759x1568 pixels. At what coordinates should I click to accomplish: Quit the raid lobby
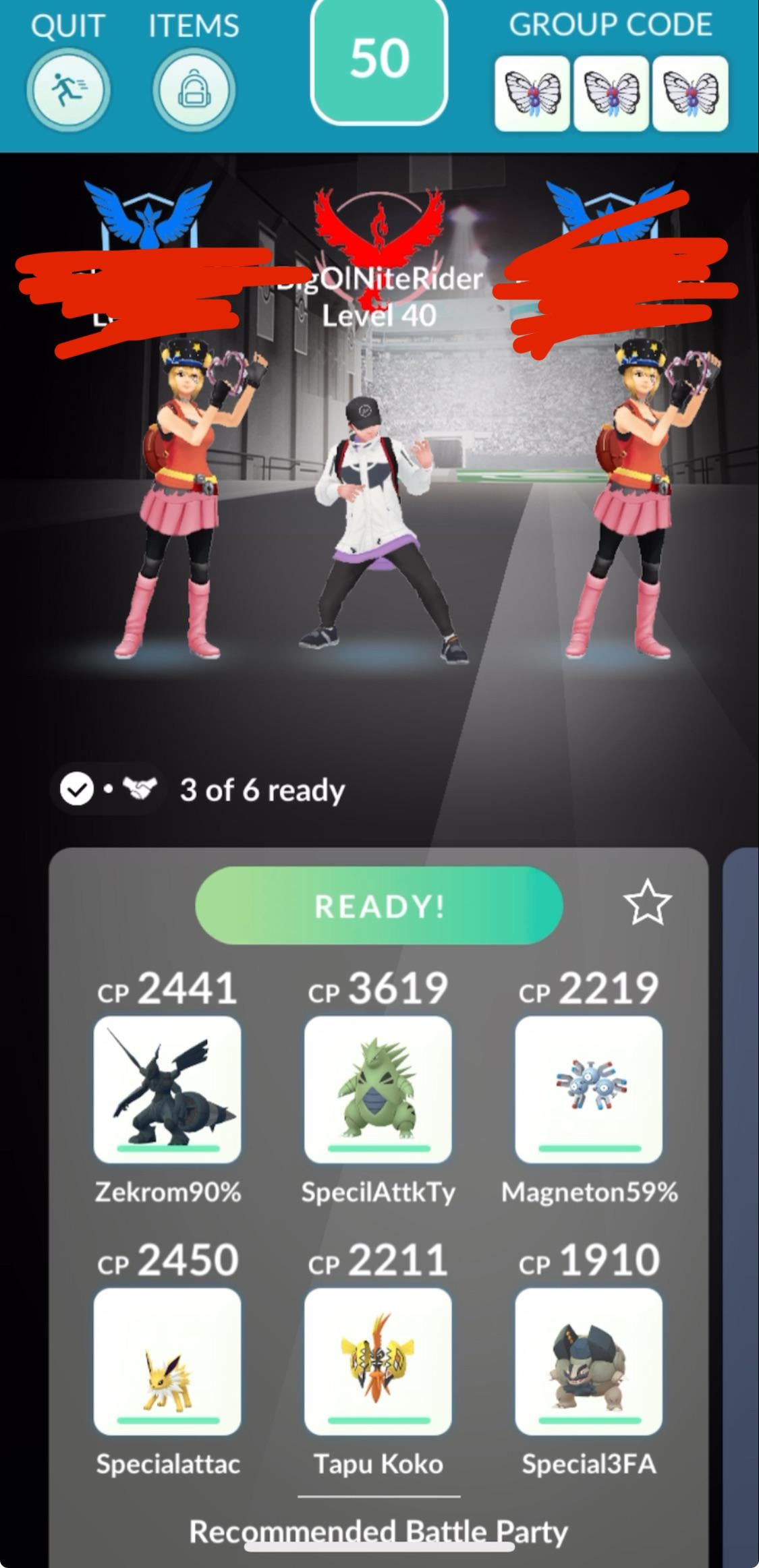pos(67,90)
